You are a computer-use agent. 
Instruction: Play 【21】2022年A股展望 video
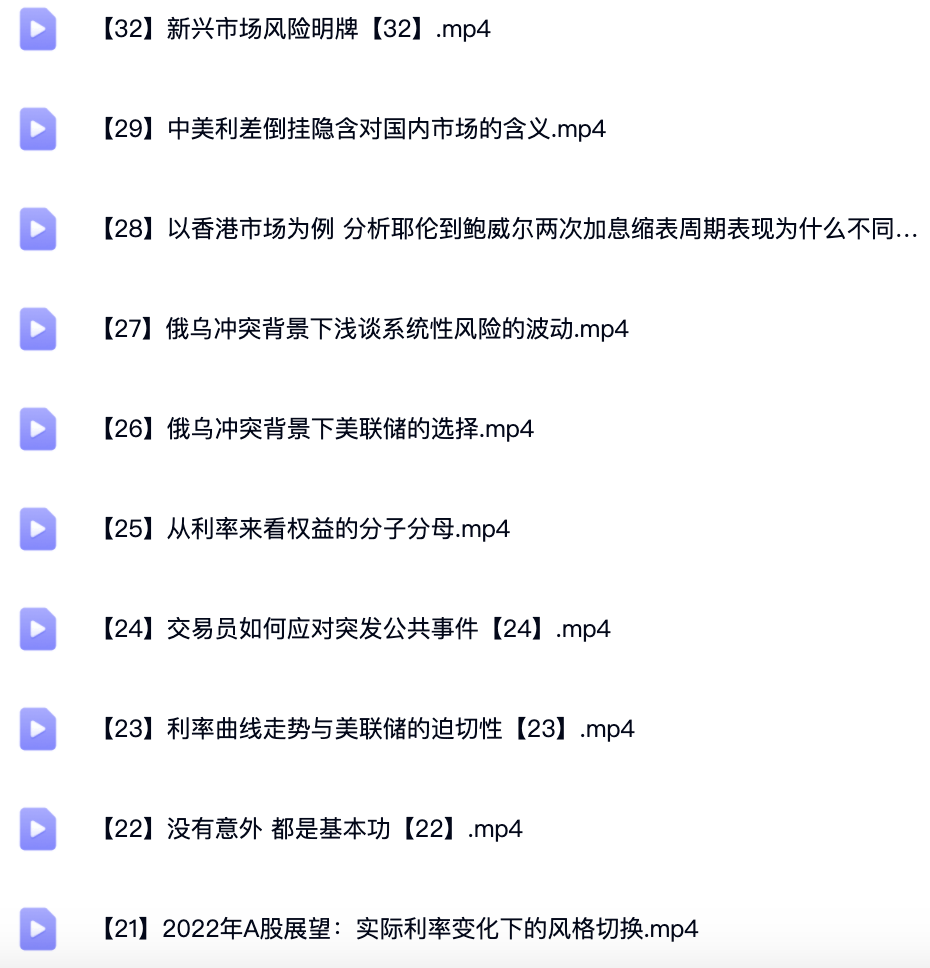coord(398,929)
